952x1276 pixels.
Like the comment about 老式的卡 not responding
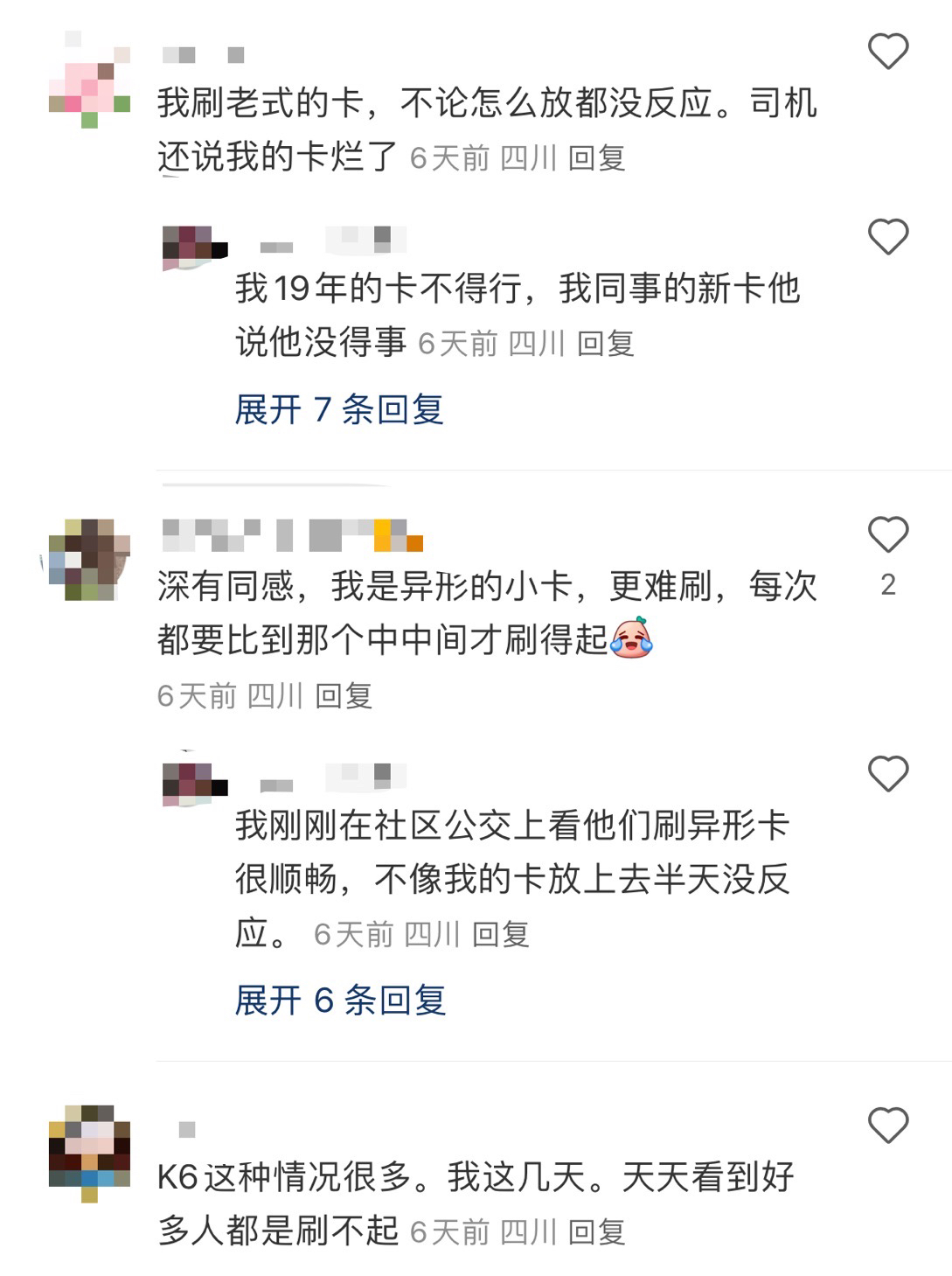887,52
